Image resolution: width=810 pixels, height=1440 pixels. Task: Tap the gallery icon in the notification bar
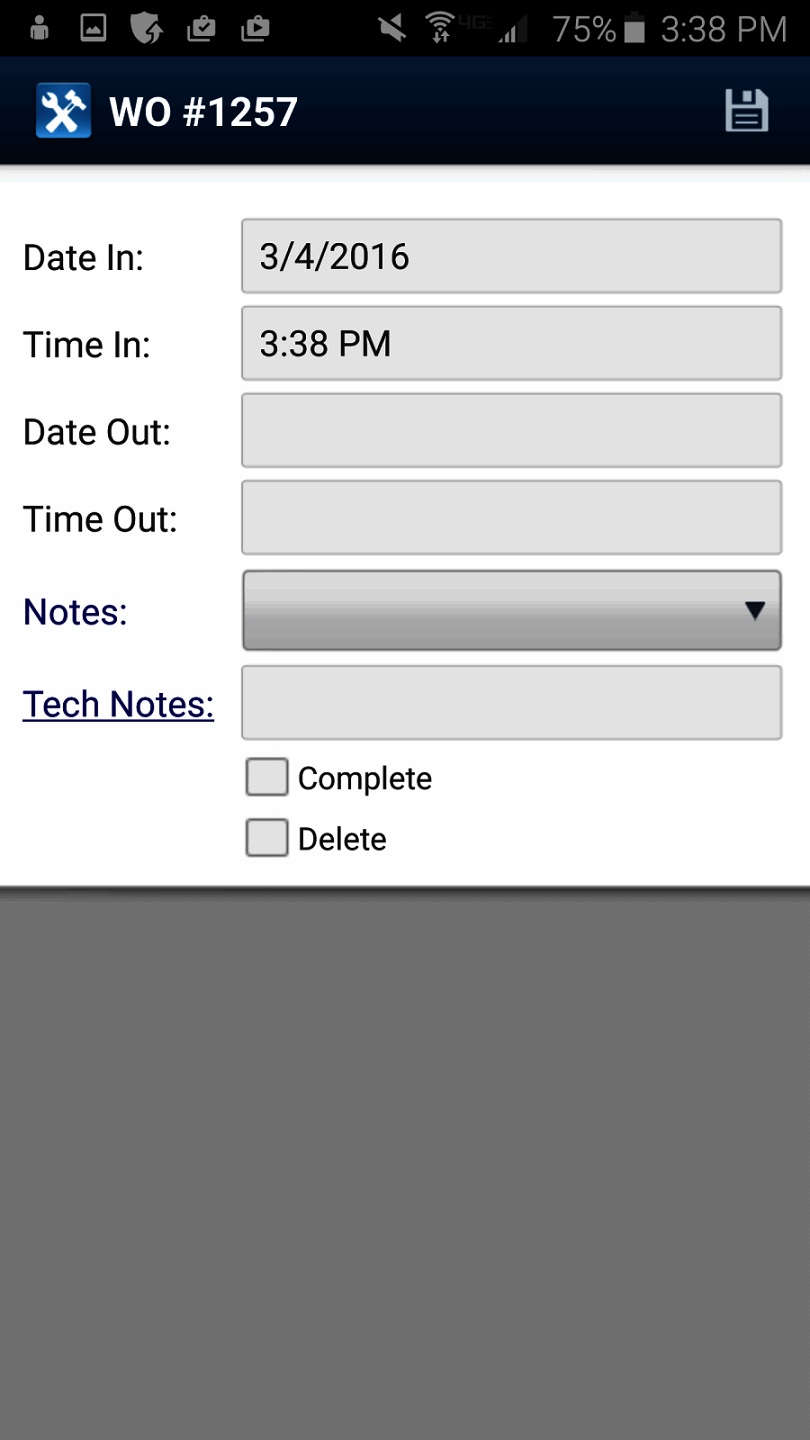pyautogui.click(x=93, y=28)
